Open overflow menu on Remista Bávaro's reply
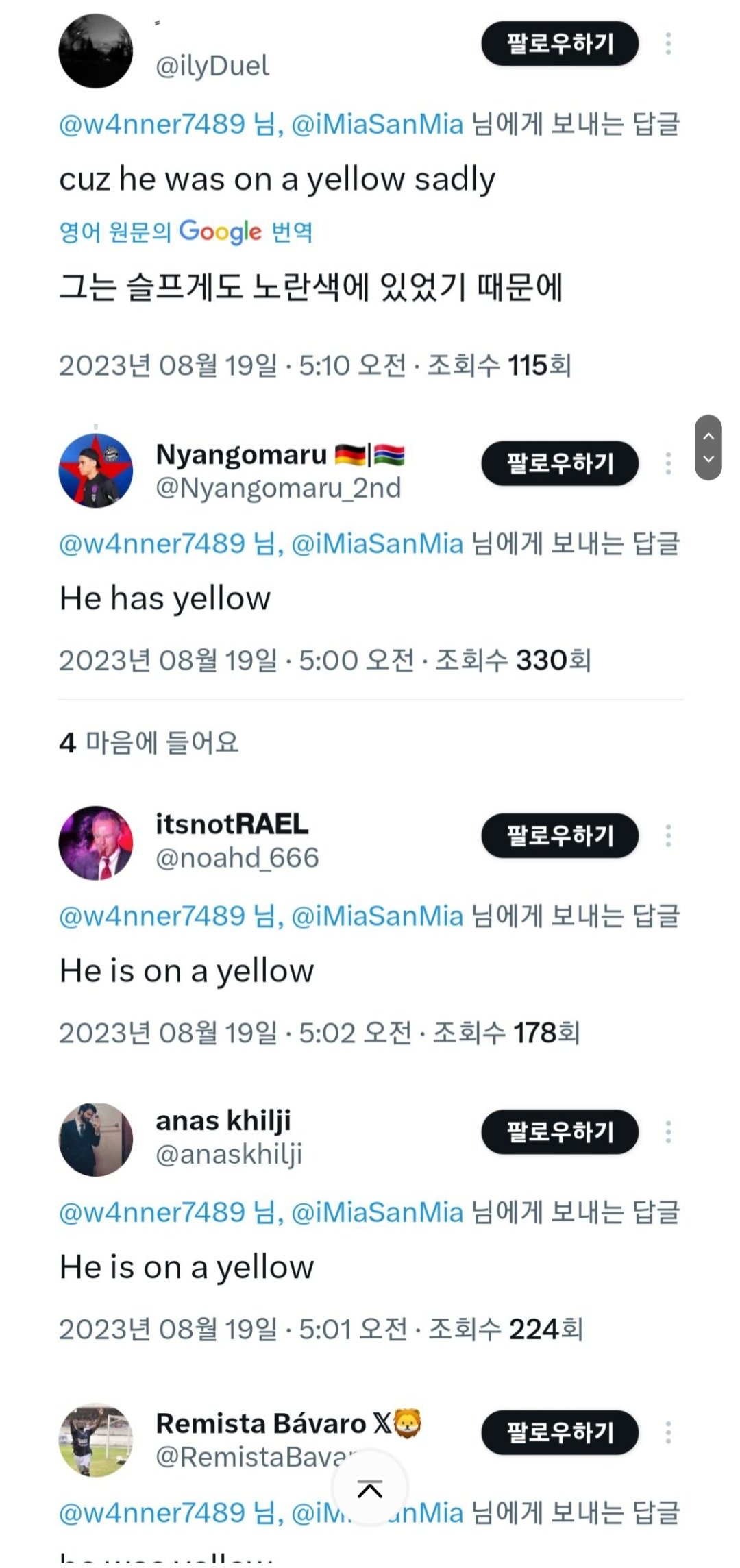 click(x=668, y=1432)
